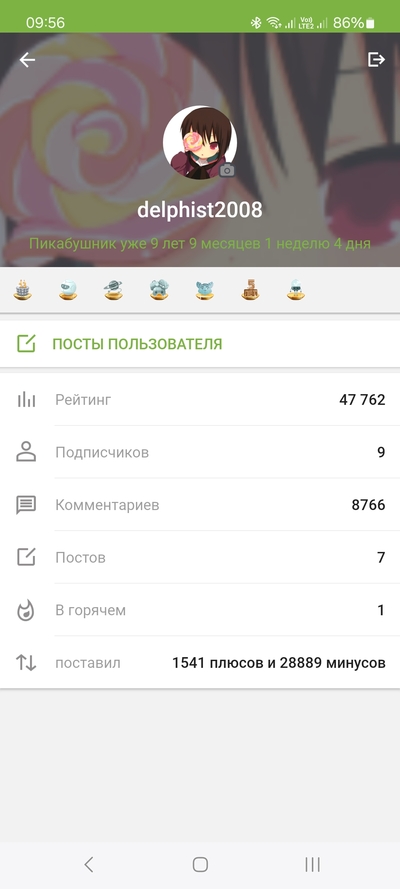Screen dimensions: 400x889
Task: Tap the number 5 achievement badge
Action: point(250,290)
